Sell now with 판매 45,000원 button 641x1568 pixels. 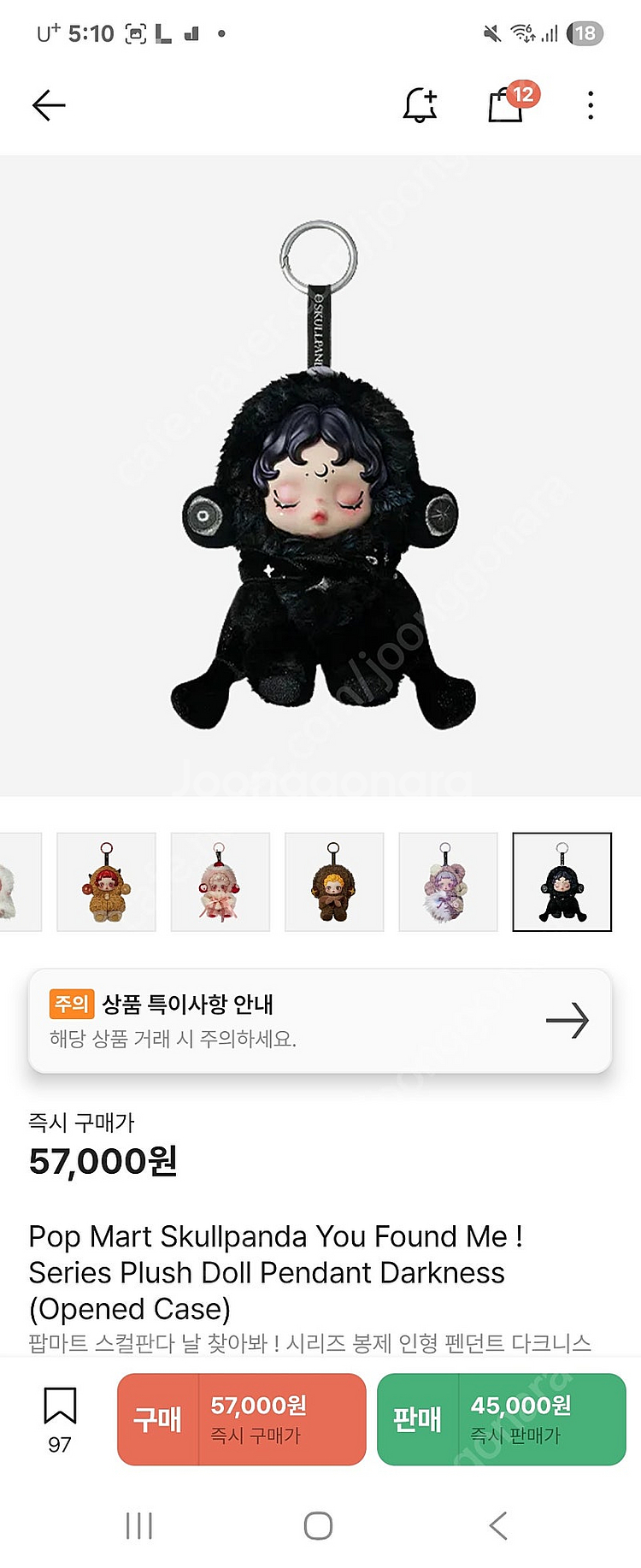coord(502,1419)
